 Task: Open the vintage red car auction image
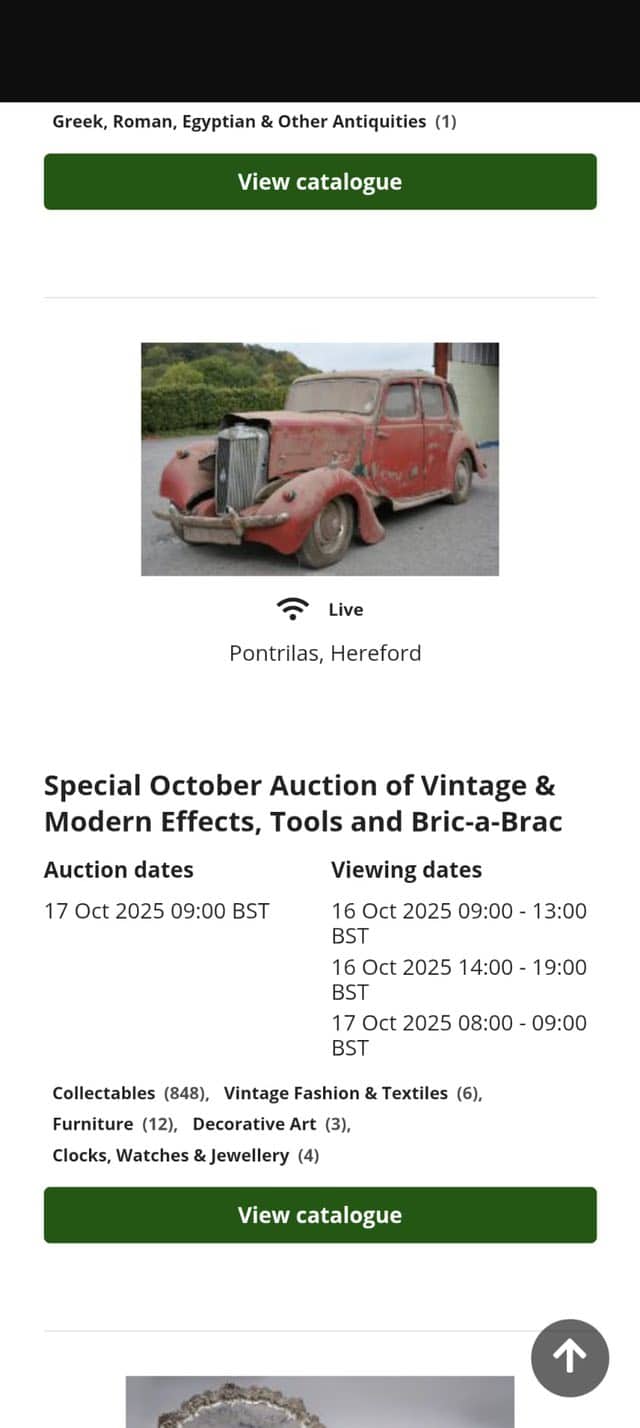click(x=320, y=459)
